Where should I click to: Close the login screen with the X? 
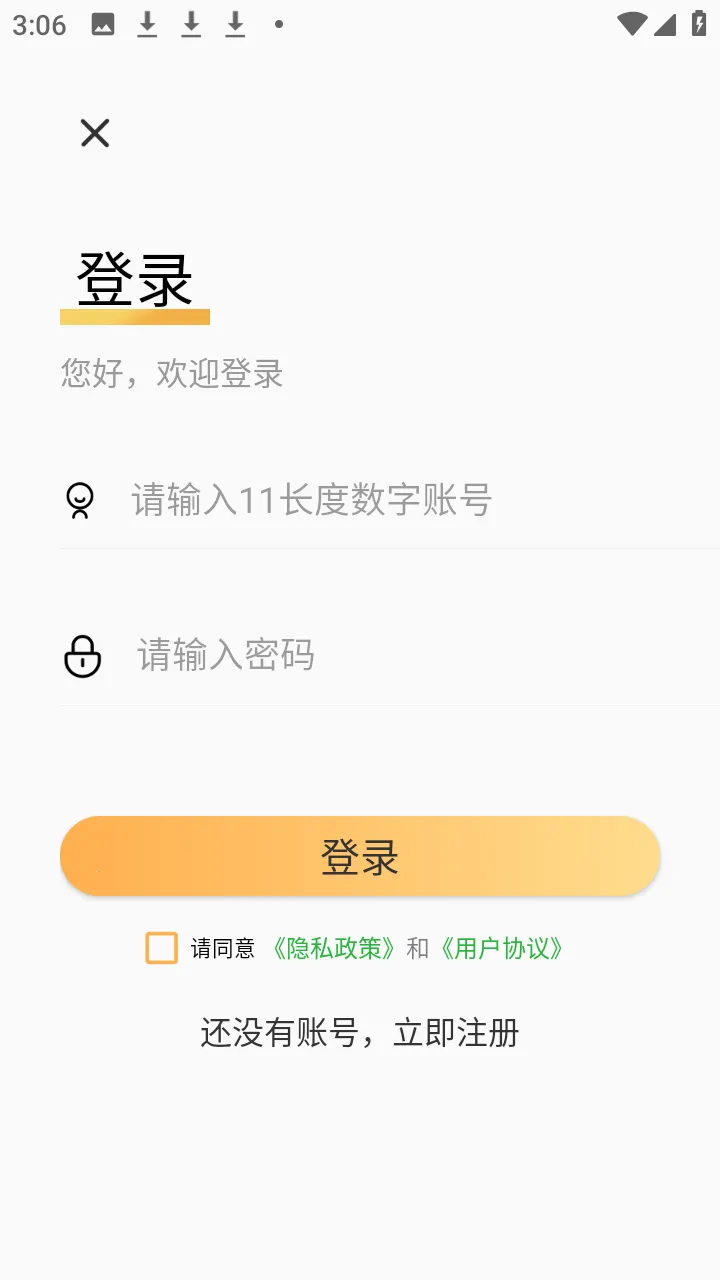tap(94, 133)
